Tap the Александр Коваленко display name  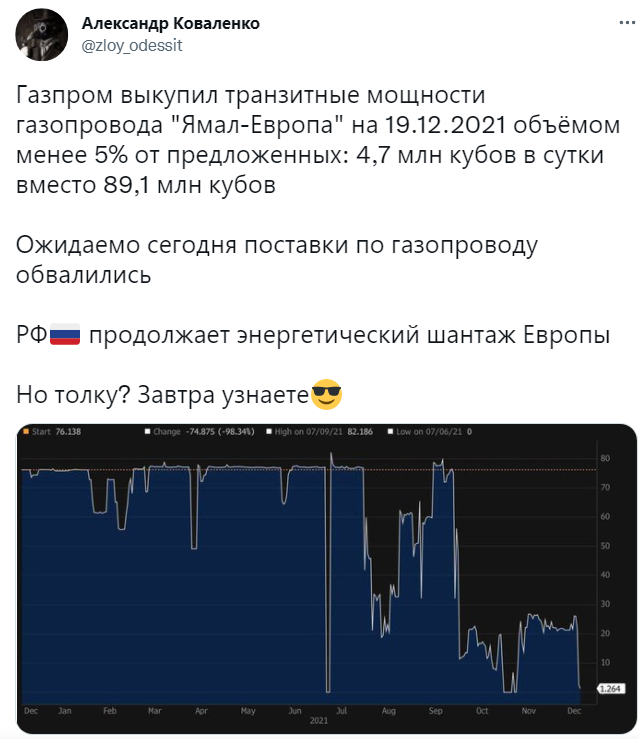coord(170,24)
